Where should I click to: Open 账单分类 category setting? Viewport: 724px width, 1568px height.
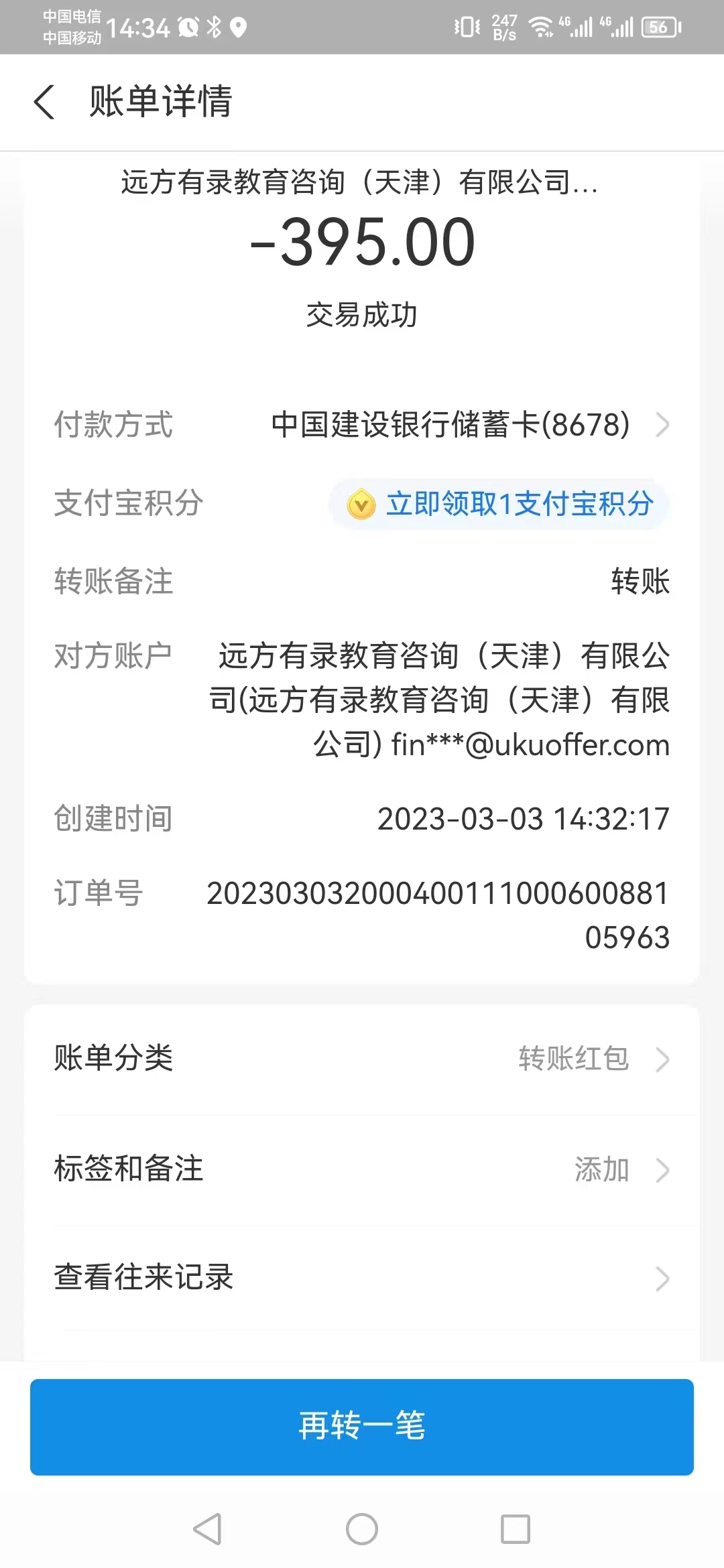click(x=362, y=1059)
